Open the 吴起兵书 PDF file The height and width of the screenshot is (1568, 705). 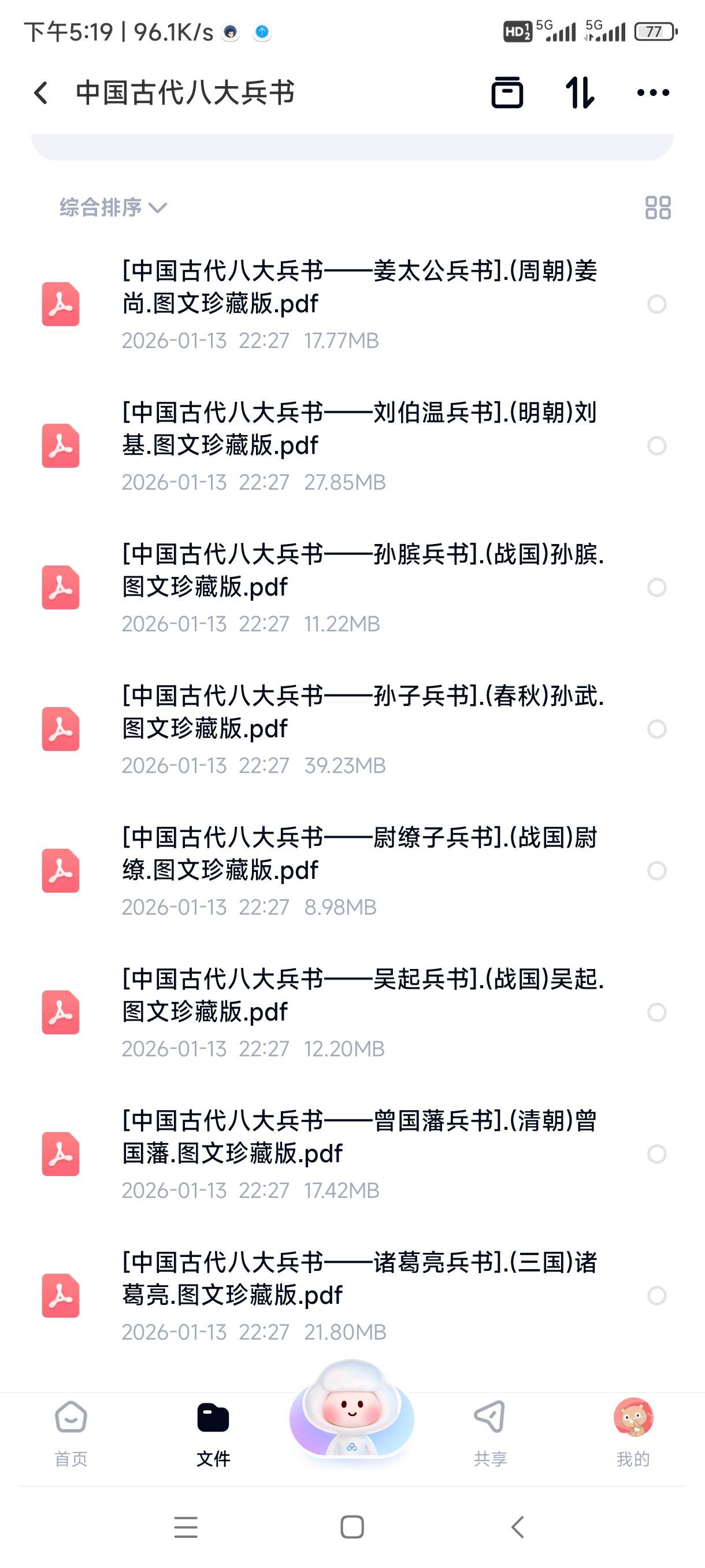pos(359,995)
